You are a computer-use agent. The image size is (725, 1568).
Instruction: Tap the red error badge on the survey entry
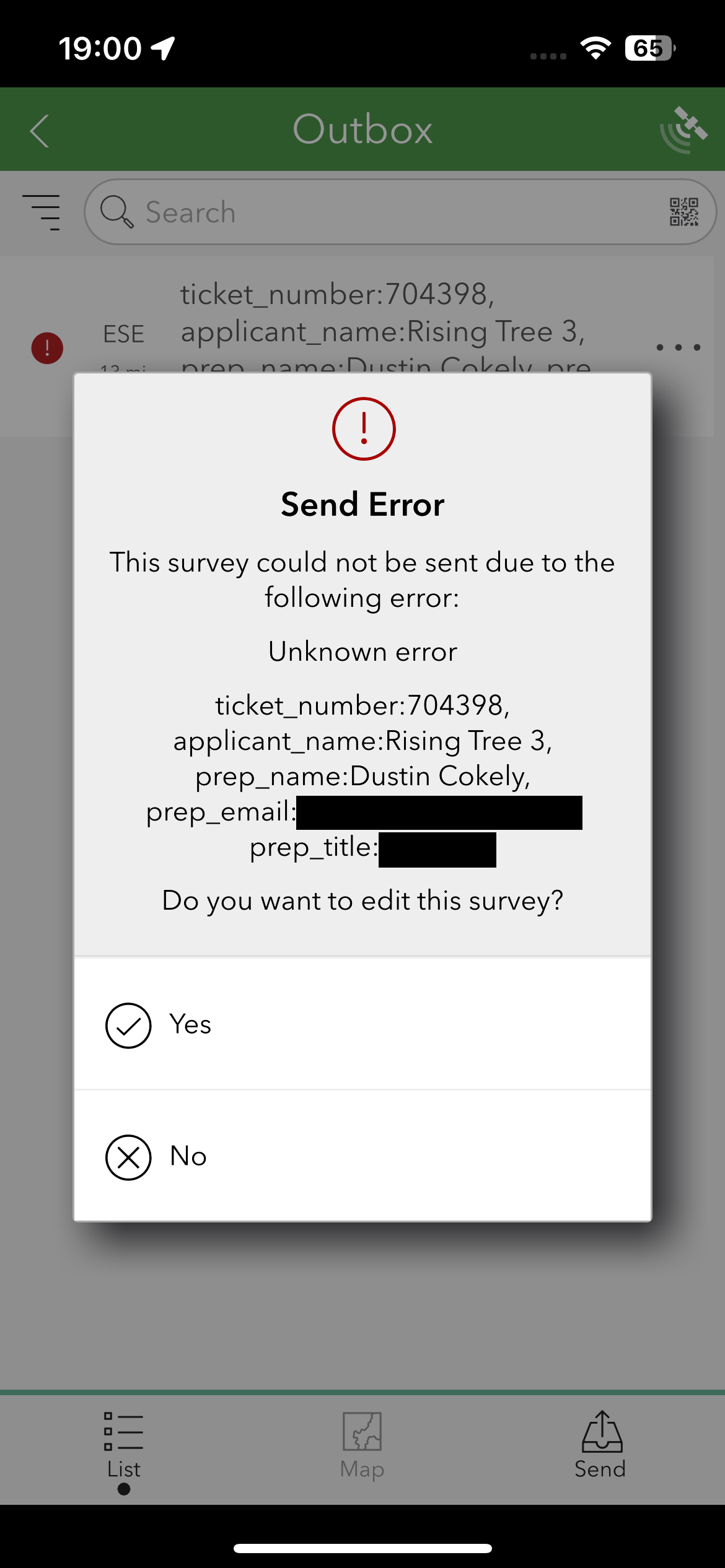pyautogui.click(x=46, y=347)
